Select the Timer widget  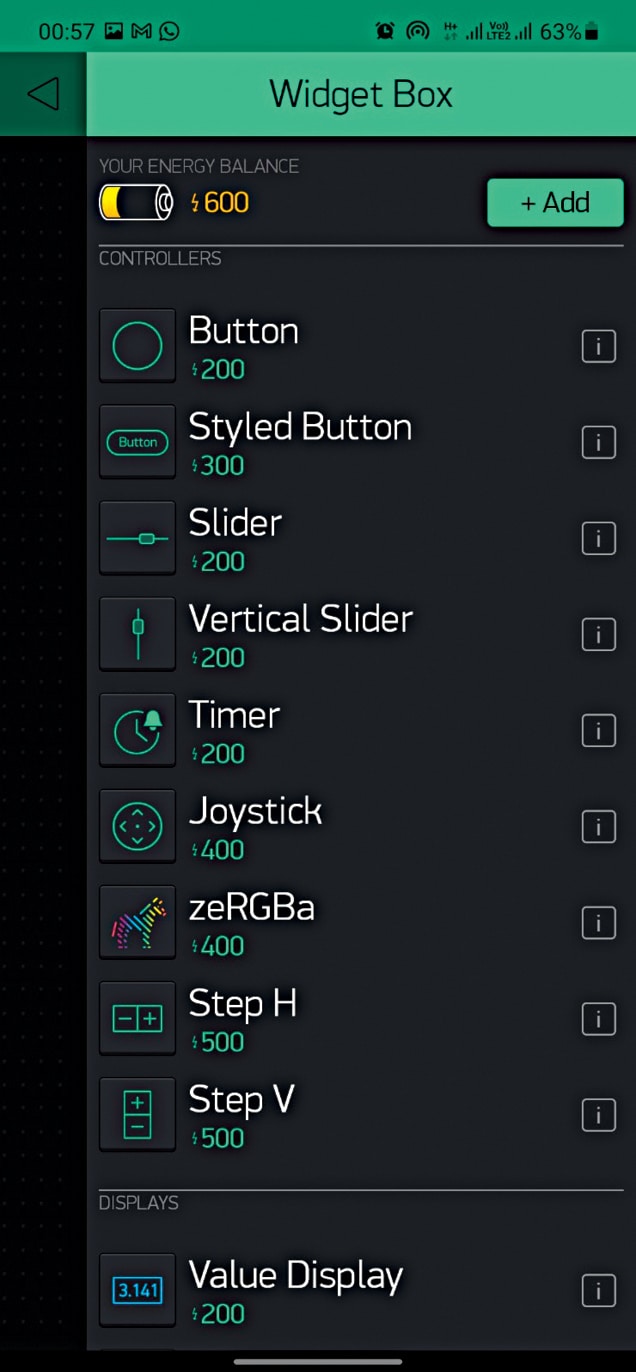click(234, 730)
